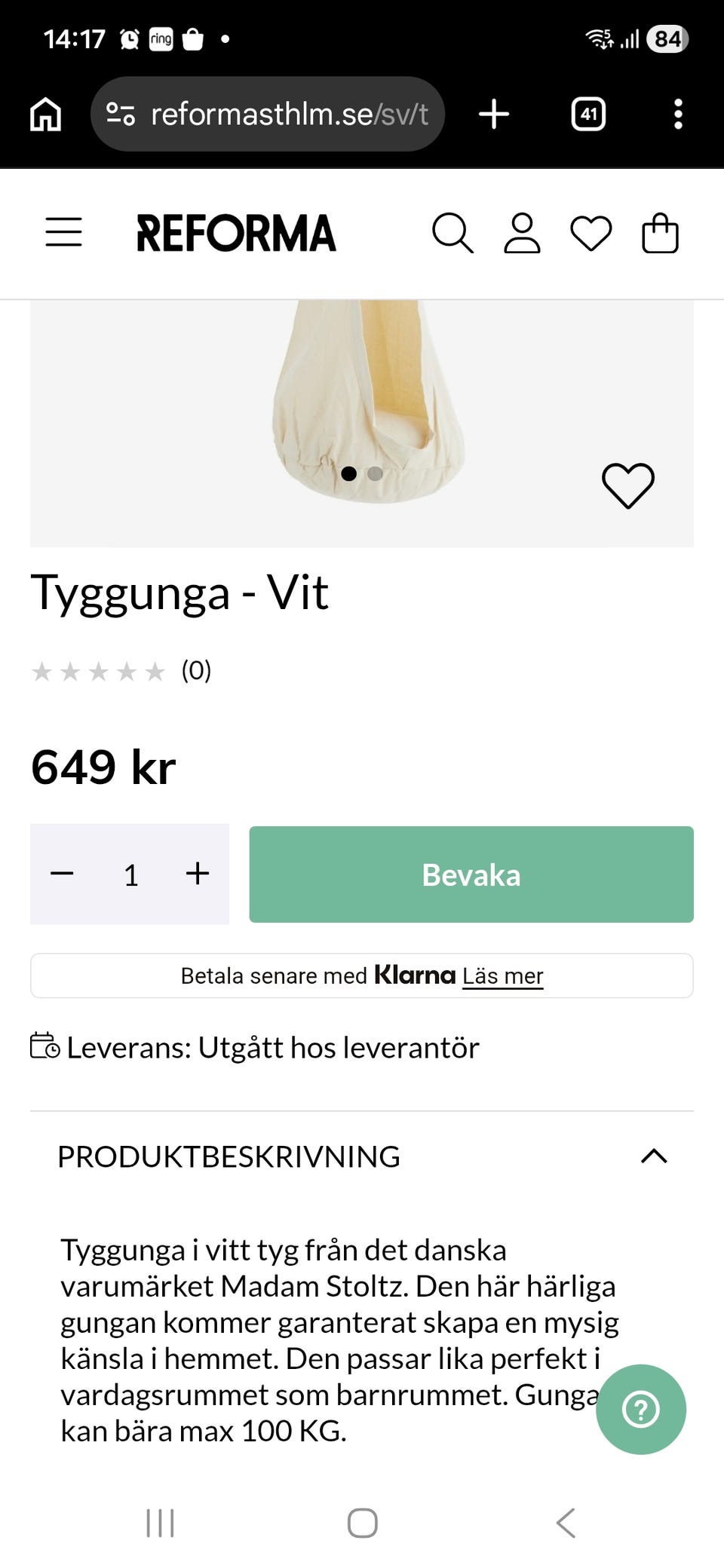724x1568 pixels.
Task: Open the shopping bag
Action: click(660, 233)
